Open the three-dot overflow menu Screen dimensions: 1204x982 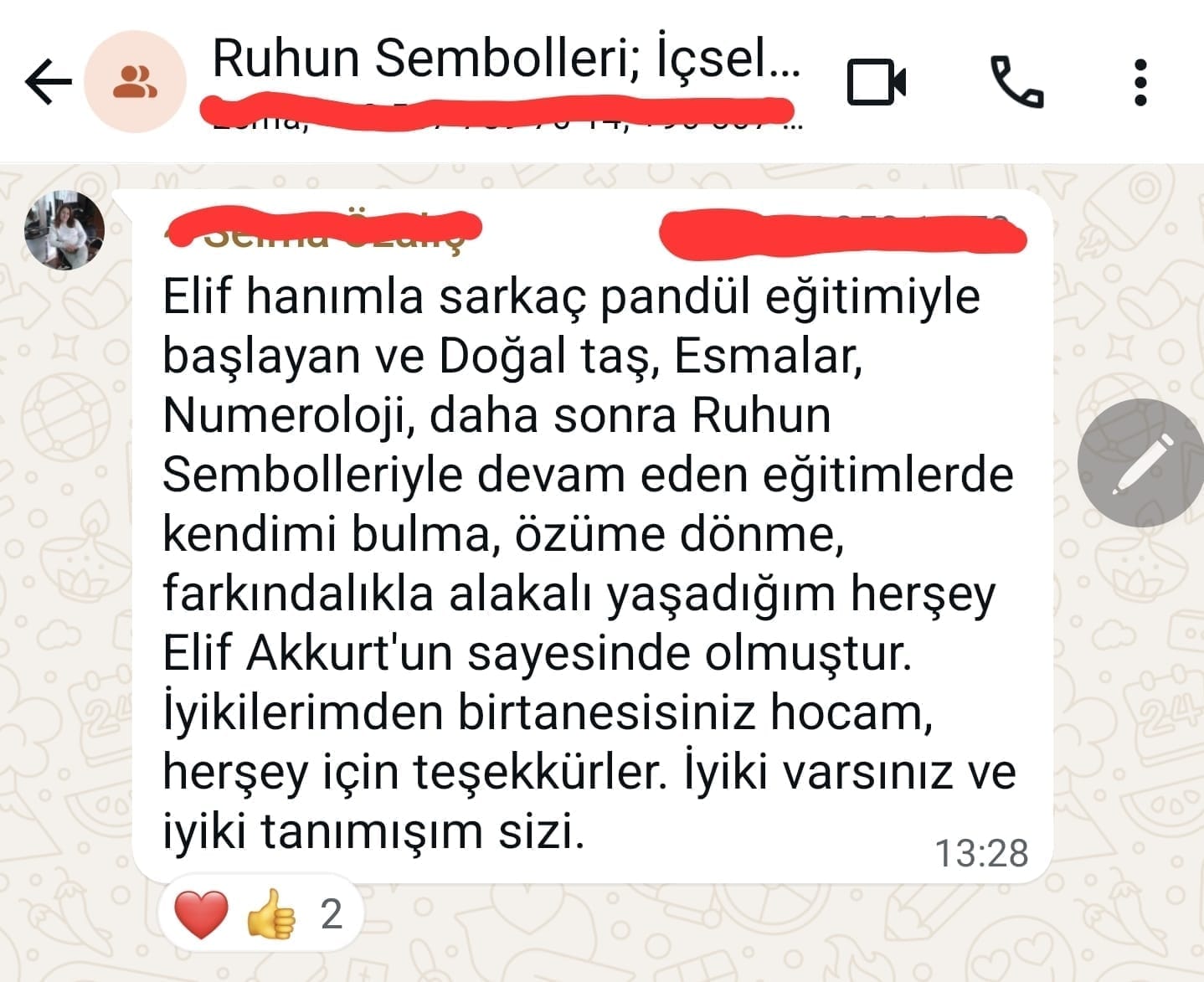click(1140, 82)
